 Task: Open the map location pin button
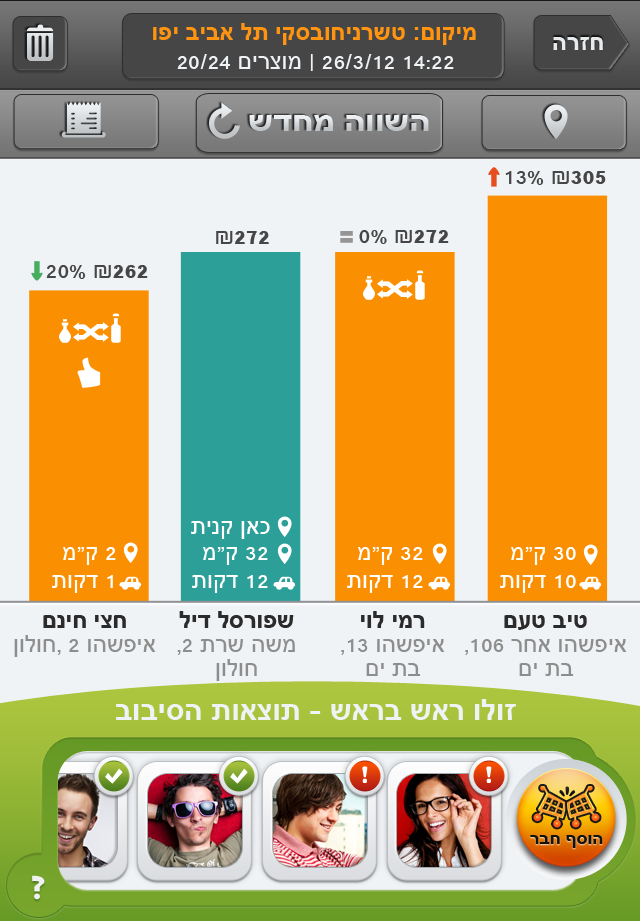click(x=555, y=123)
